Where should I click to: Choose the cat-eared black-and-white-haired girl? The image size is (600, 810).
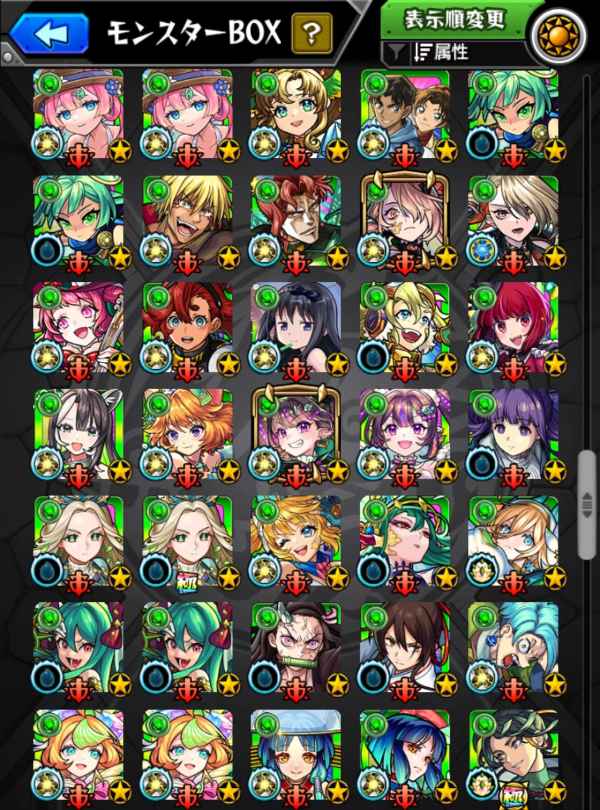[x=79, y=435]
